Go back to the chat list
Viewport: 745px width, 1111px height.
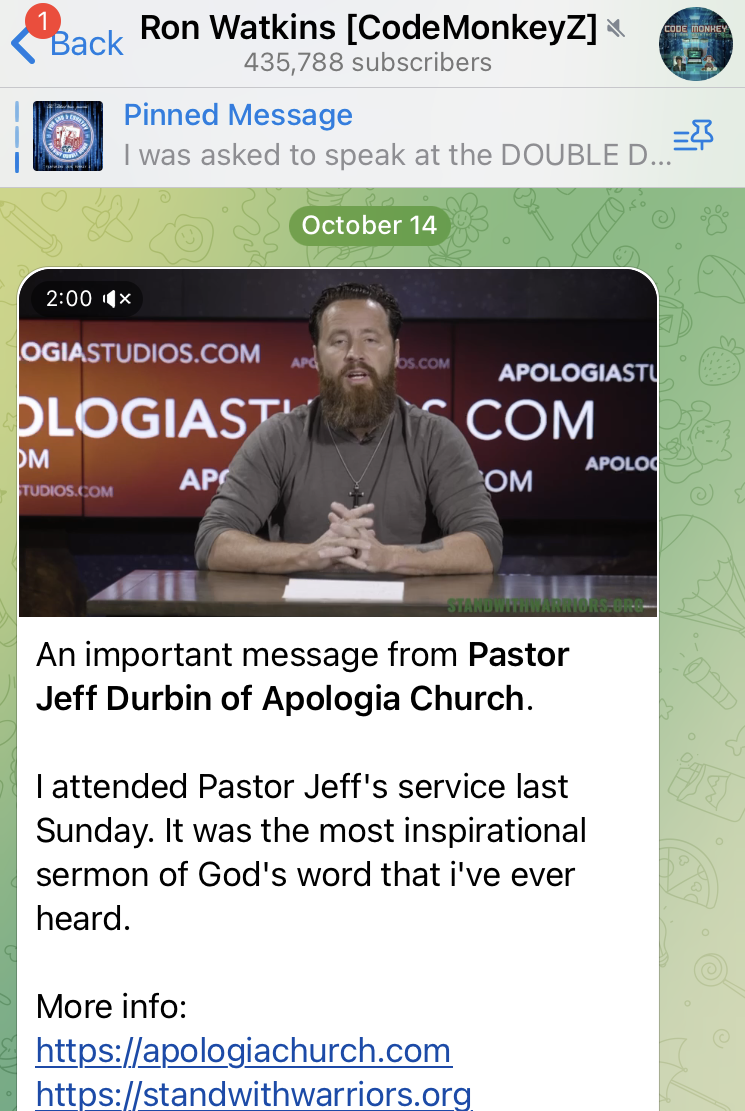pos(68,43)
